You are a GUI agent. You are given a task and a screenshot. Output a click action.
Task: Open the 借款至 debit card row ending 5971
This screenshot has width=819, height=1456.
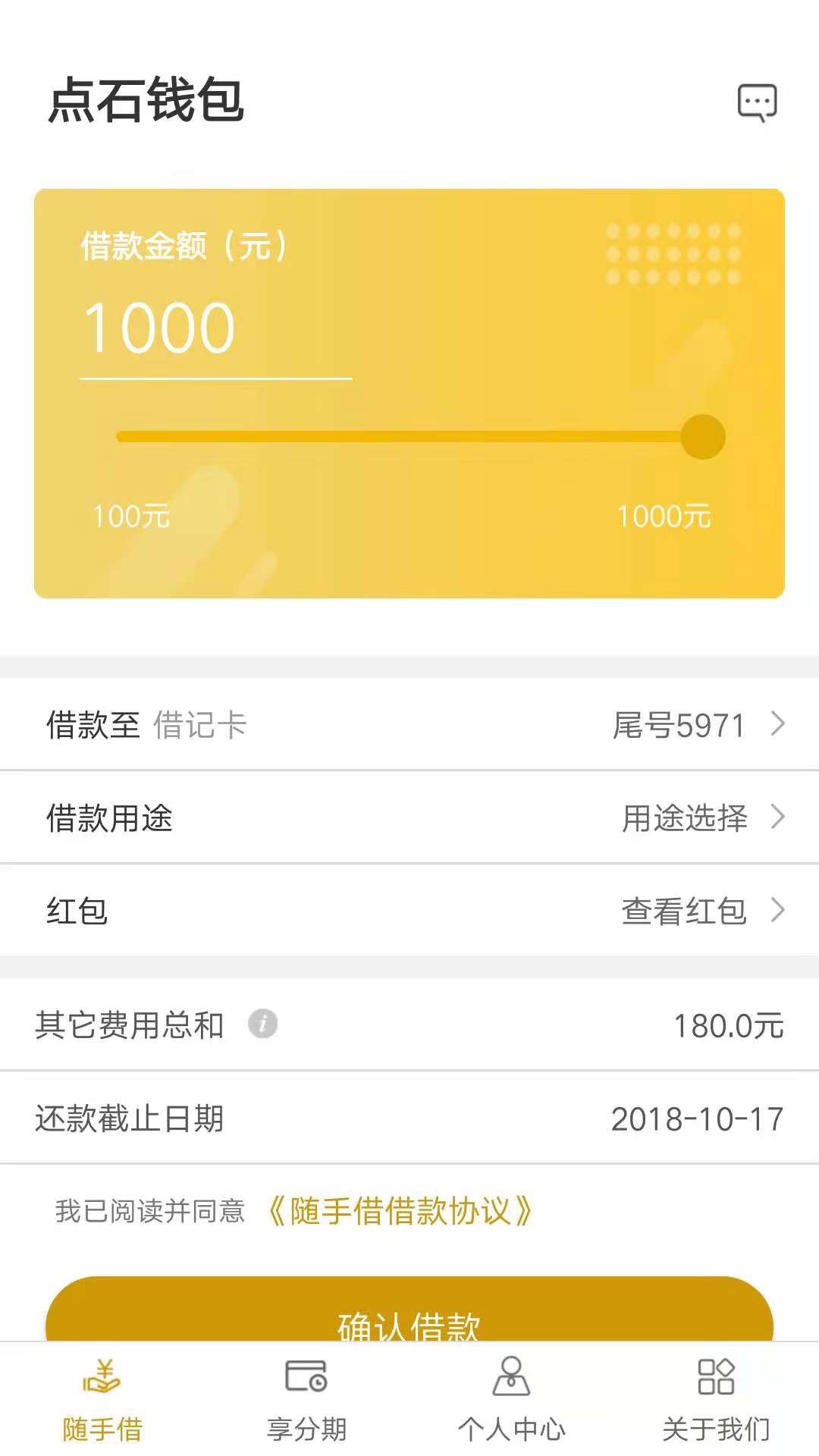click(409, 724)
